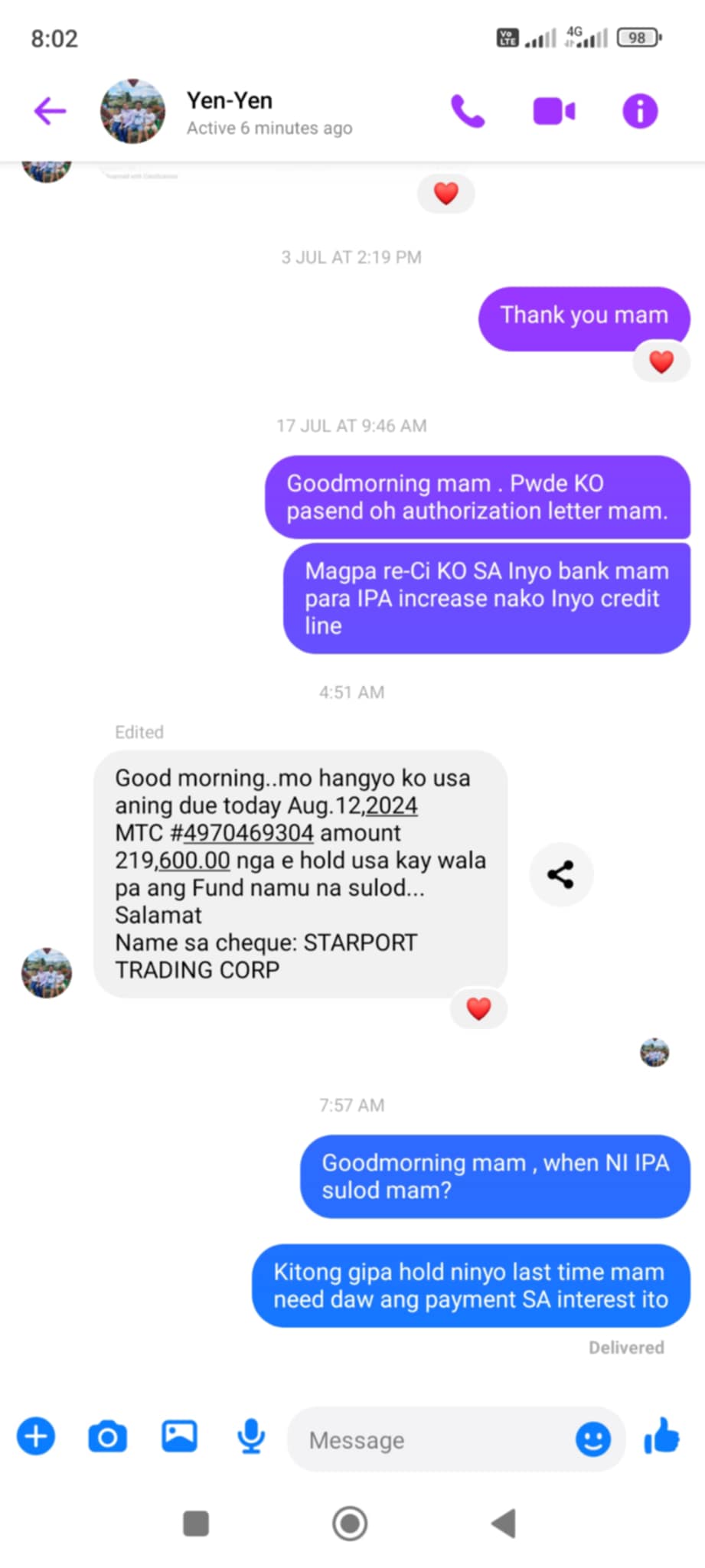
Task: Tap the system home button
Action: click(x=350, y=1524)
